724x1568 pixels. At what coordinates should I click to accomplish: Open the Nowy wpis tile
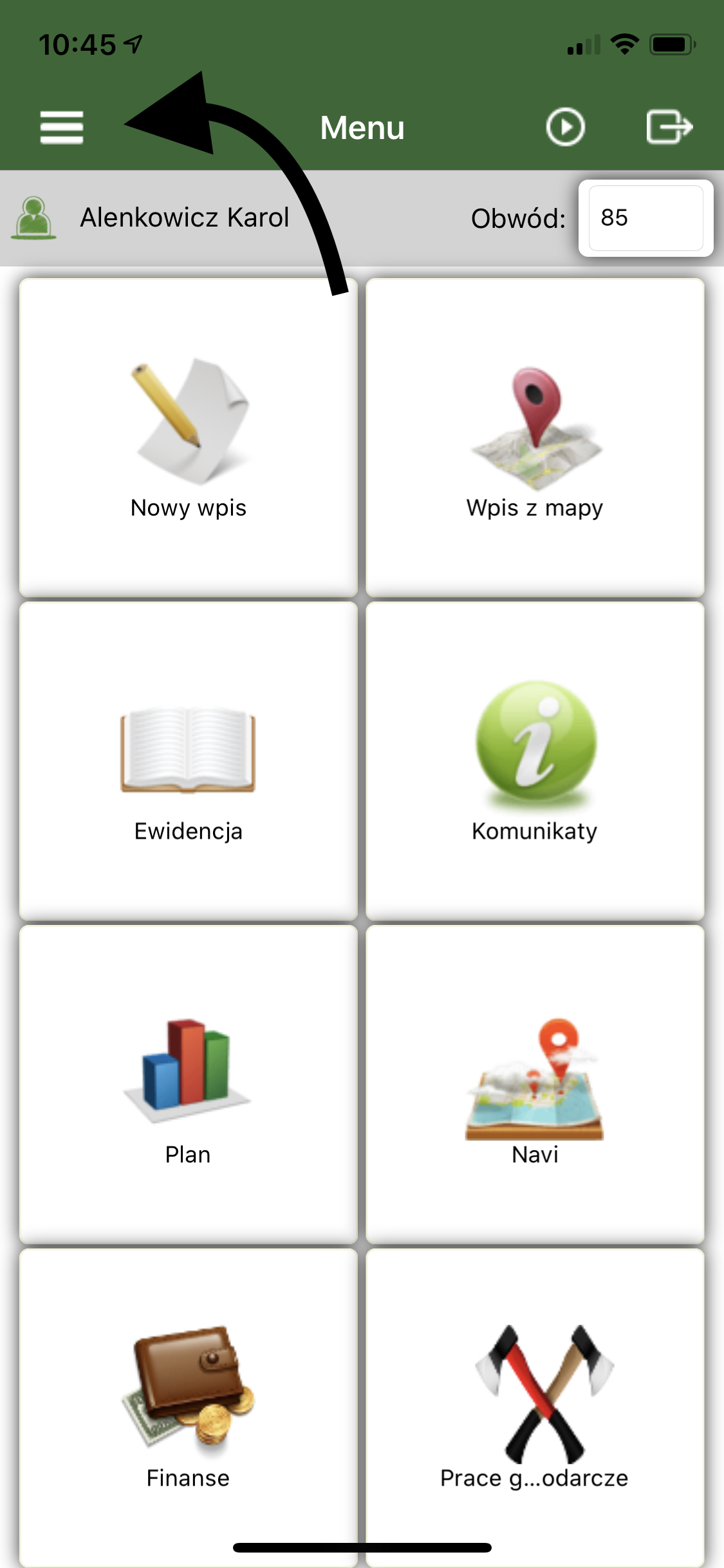tap(188, 438)
